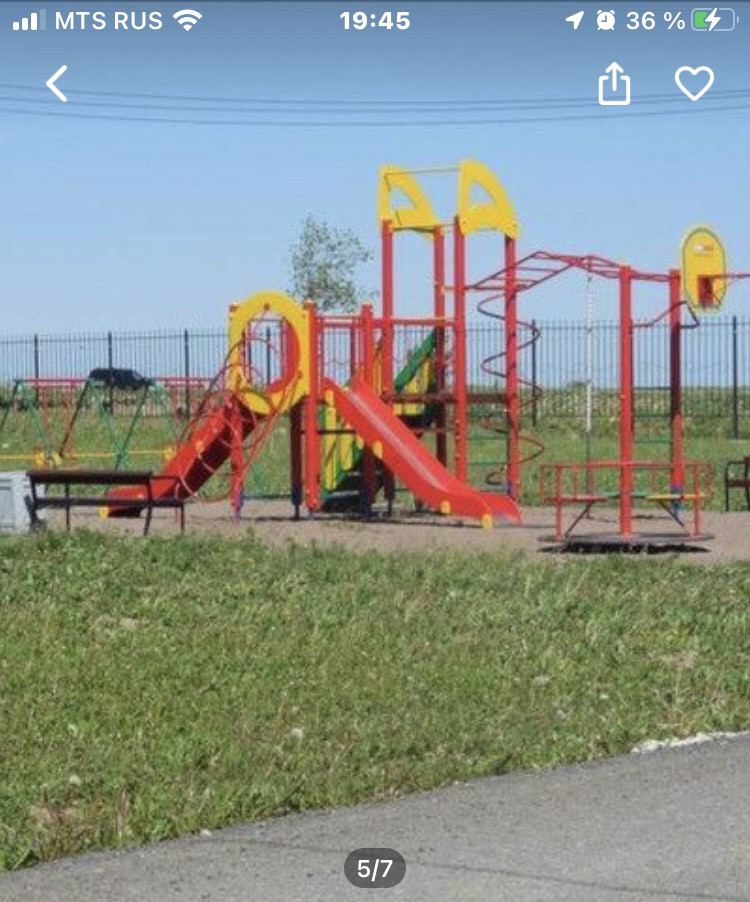750x902 pixels.
Task: Share this listing photo
Action: 614,84
